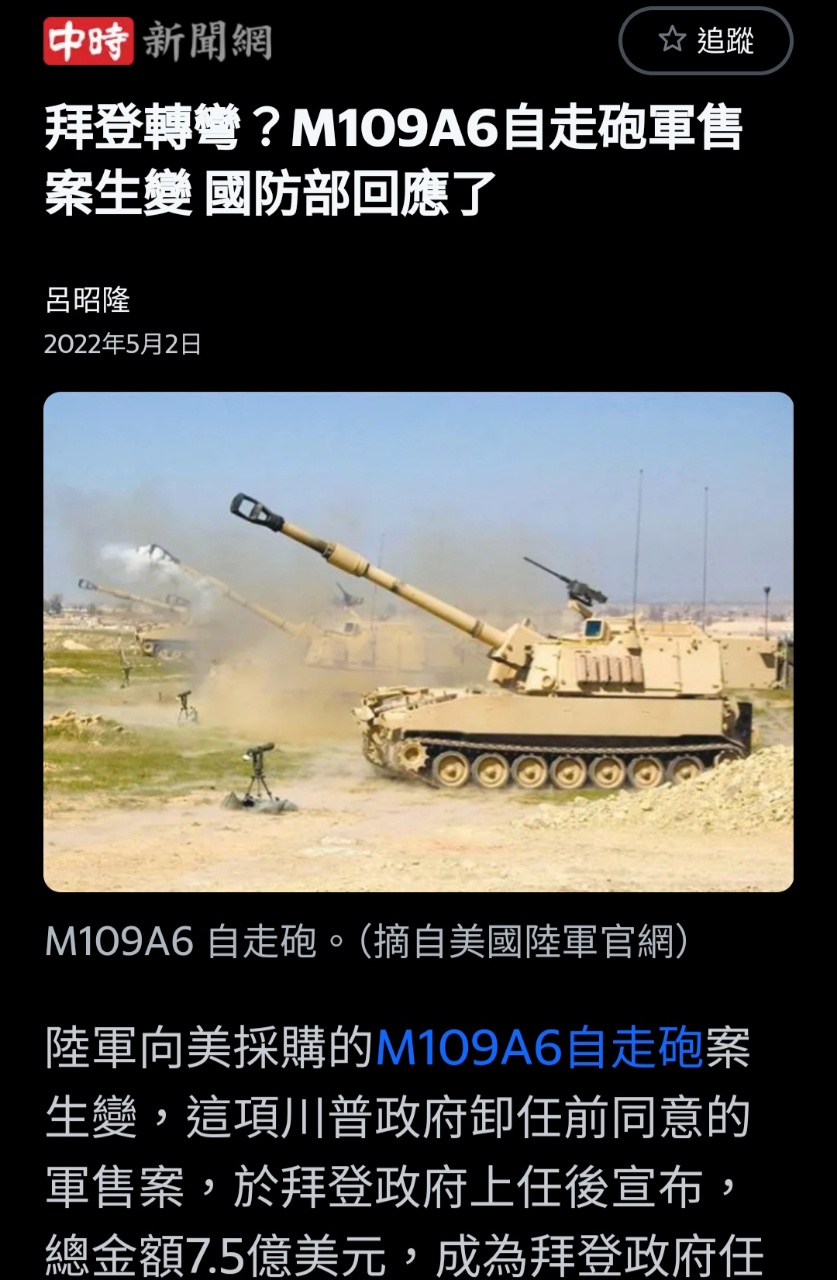Open the M109A6 howitzer article photo
Screen dimensions: 837x1280
pos(418,641)
